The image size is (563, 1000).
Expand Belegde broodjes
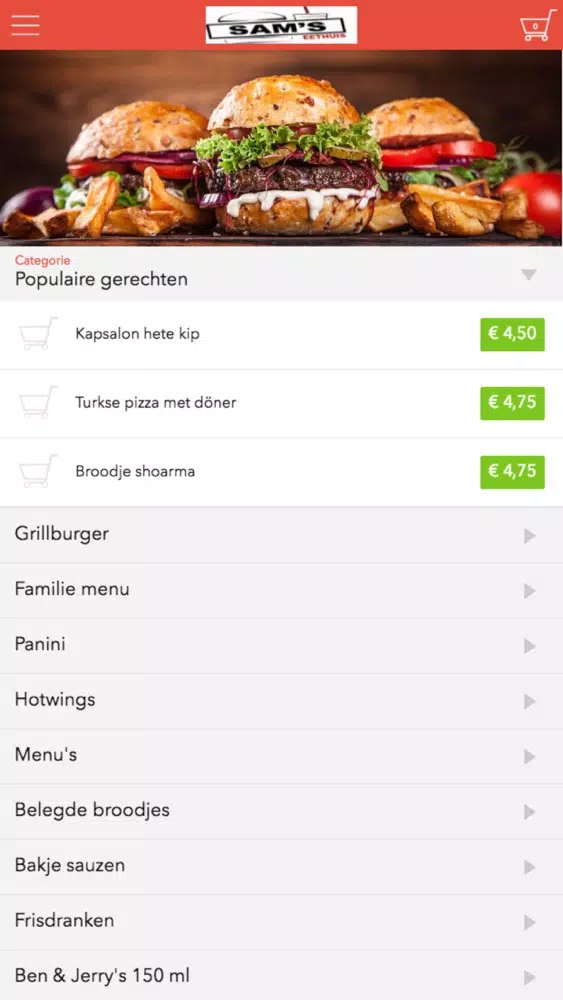click(281, 811)
